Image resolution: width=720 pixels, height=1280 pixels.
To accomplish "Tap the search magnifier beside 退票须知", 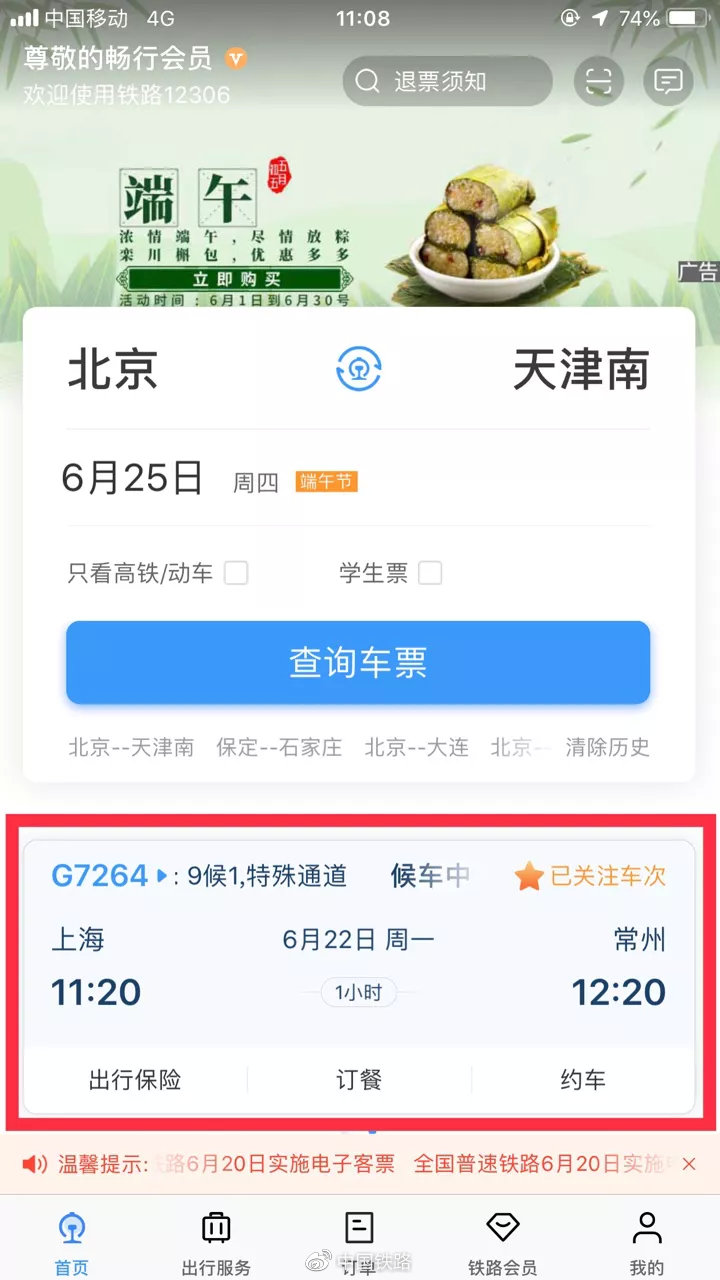I will tap(366, 82).
